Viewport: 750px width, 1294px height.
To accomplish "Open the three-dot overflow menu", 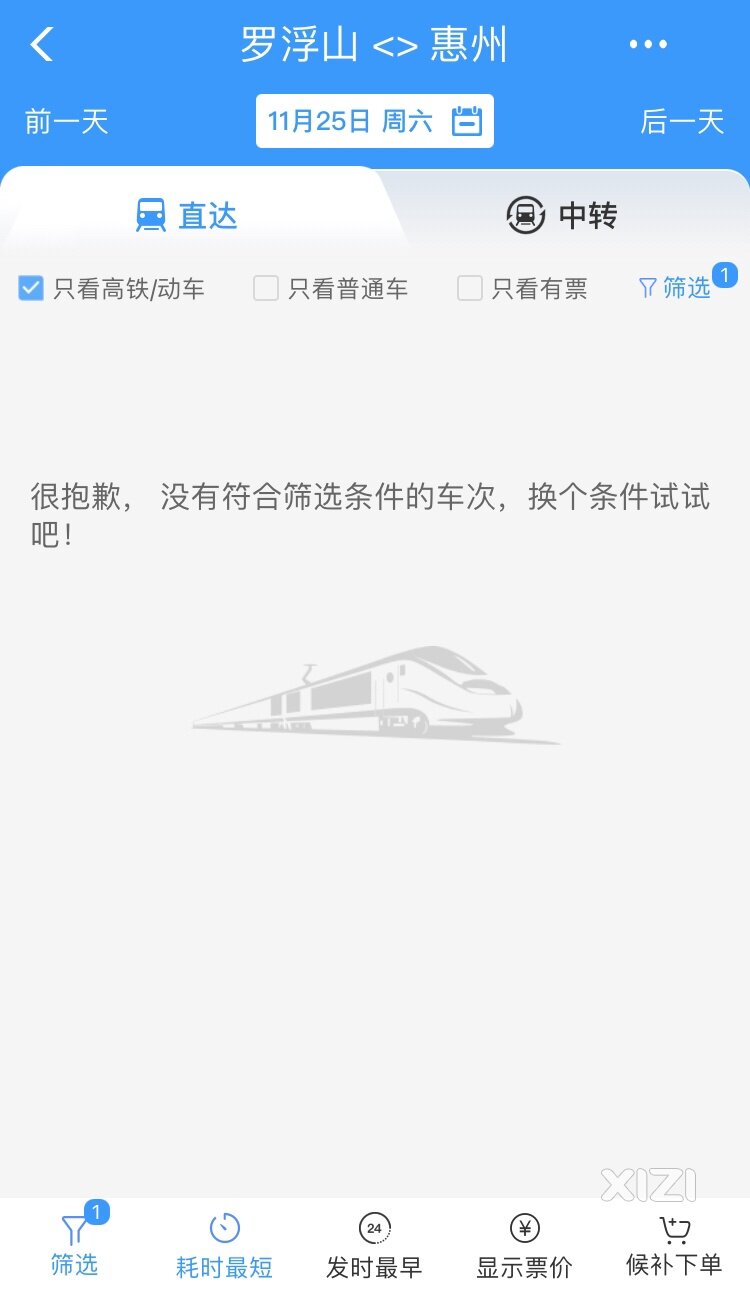I will [648, 45].
